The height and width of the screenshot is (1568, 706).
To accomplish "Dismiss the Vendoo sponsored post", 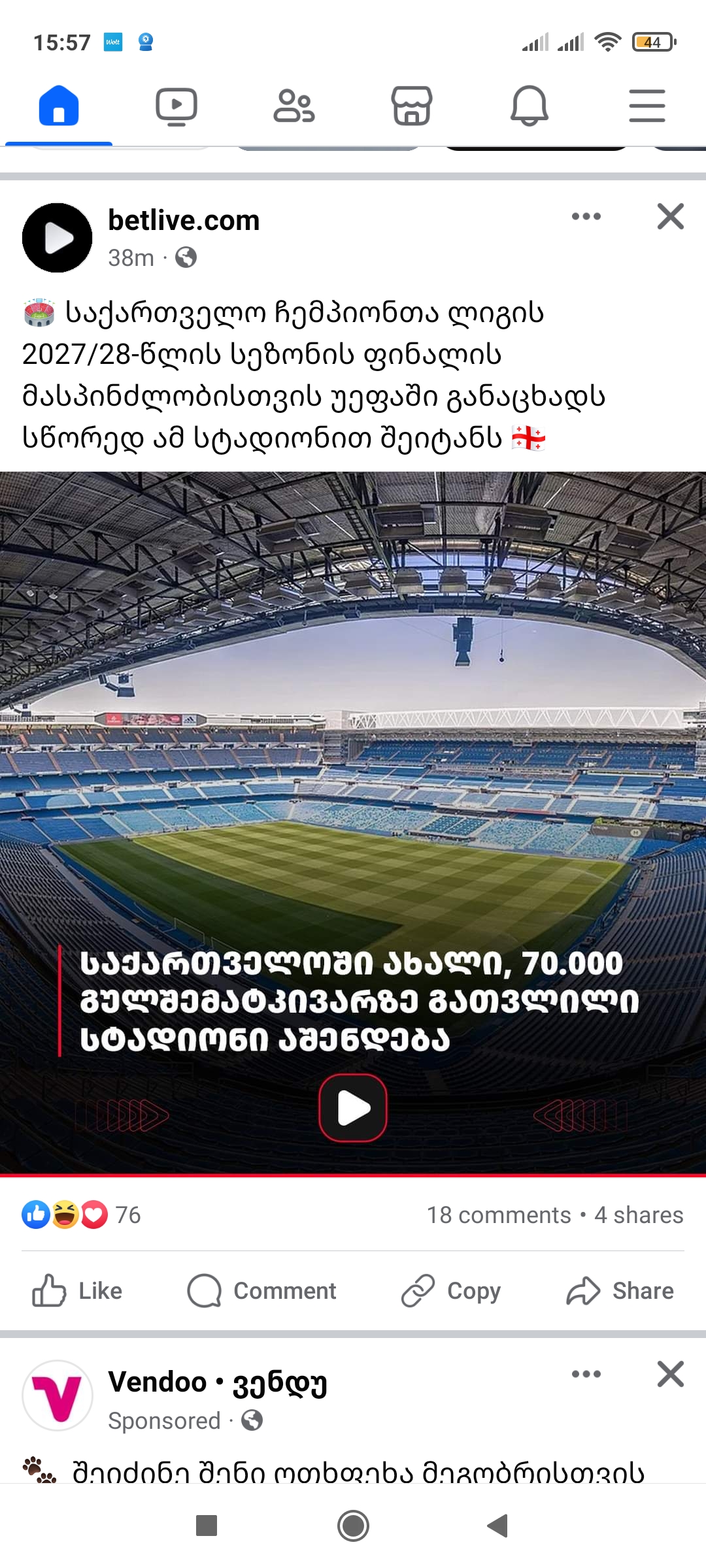I will [x=670, y=1374].
